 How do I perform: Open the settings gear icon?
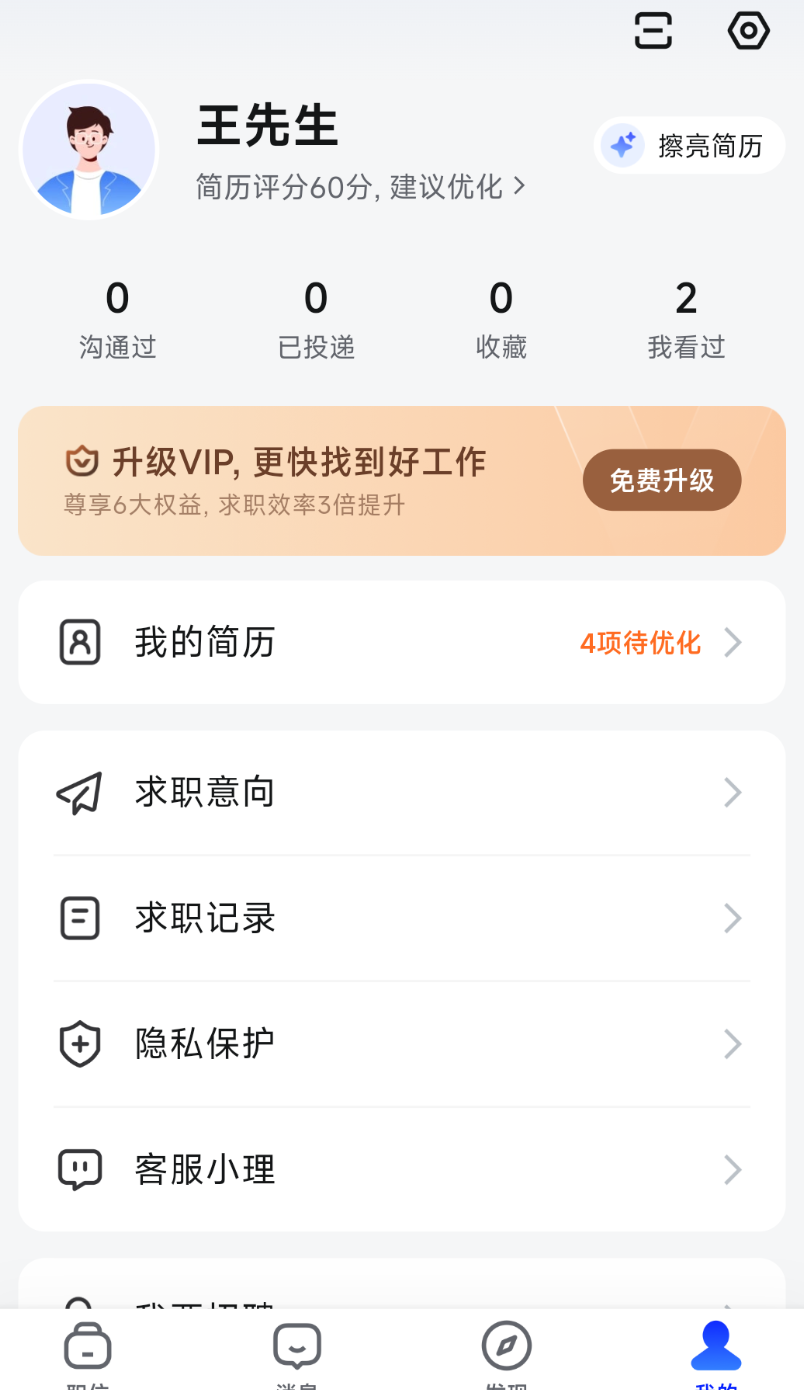coord(748,31)
